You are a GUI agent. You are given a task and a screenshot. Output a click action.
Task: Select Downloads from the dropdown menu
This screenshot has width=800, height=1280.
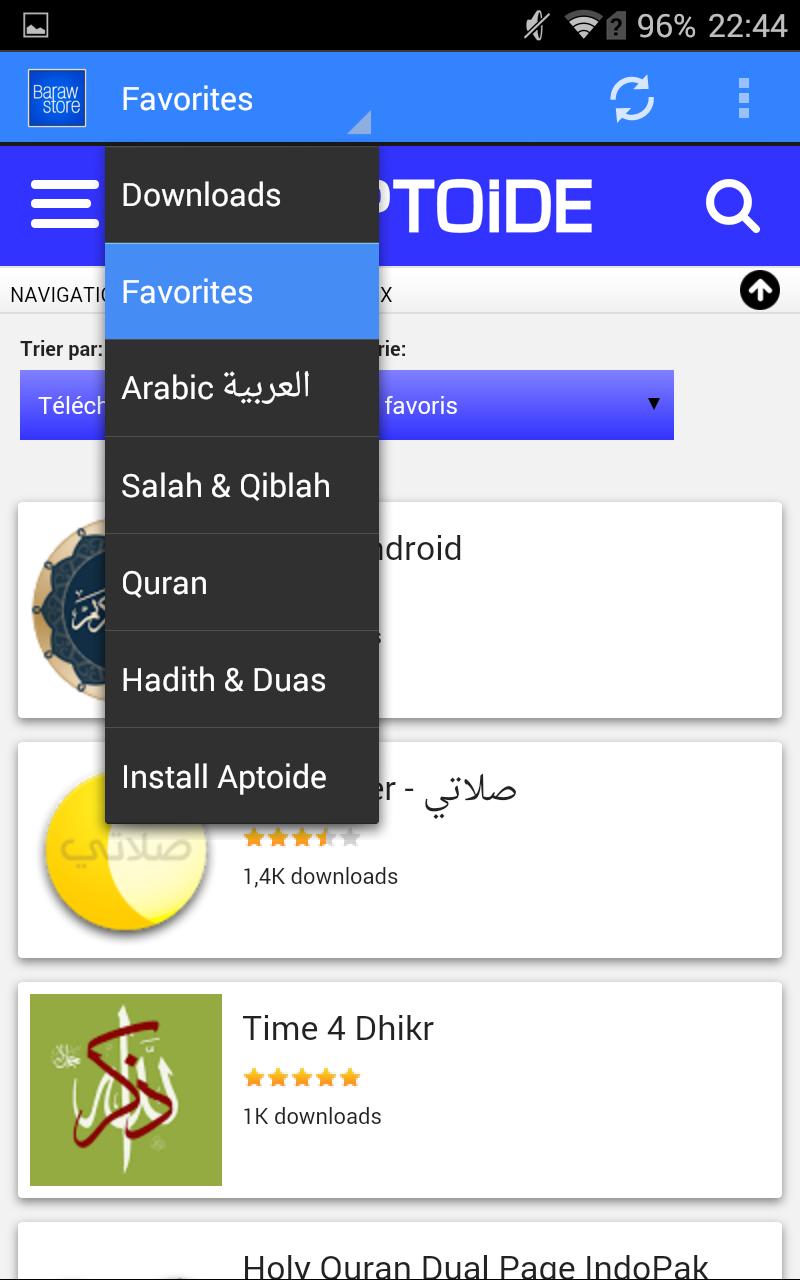click(x=200, y=195)
